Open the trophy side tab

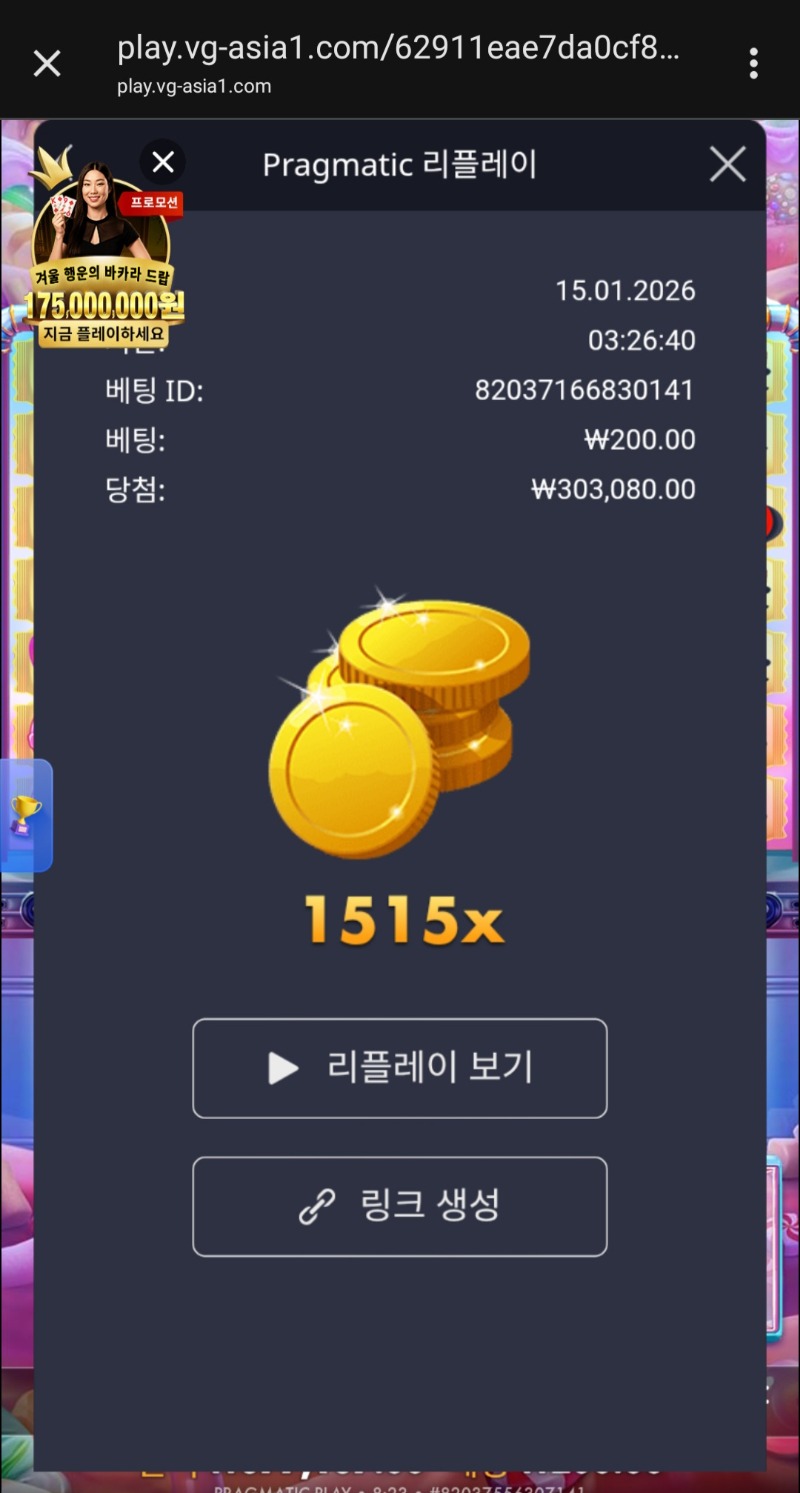[x=24, y=815]
